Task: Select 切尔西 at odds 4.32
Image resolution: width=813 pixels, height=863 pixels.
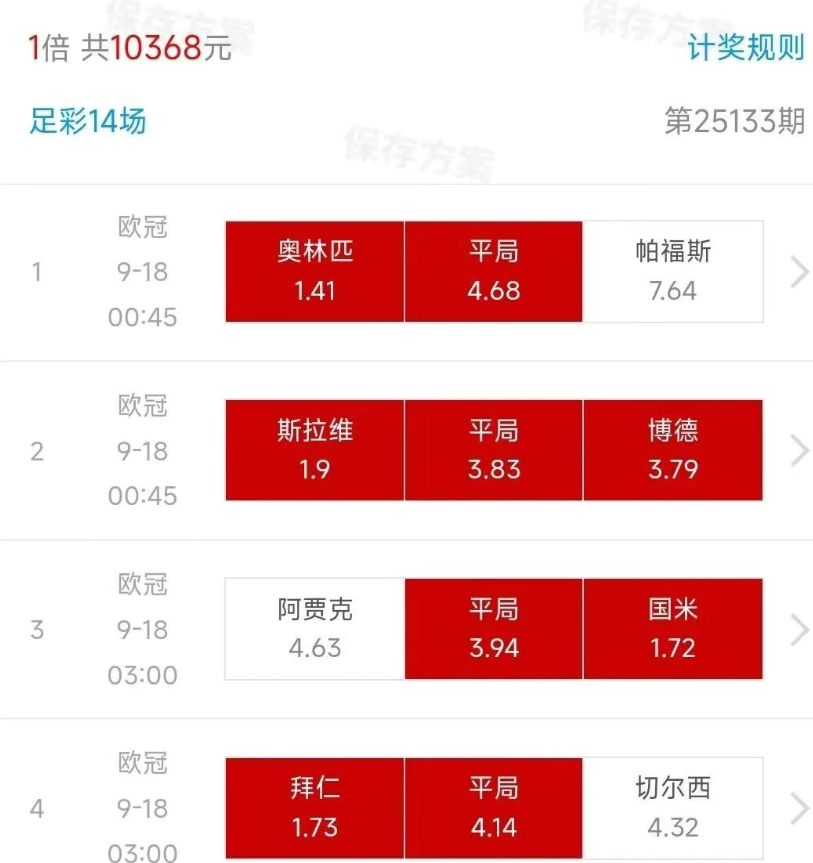Action: [673, 807]
